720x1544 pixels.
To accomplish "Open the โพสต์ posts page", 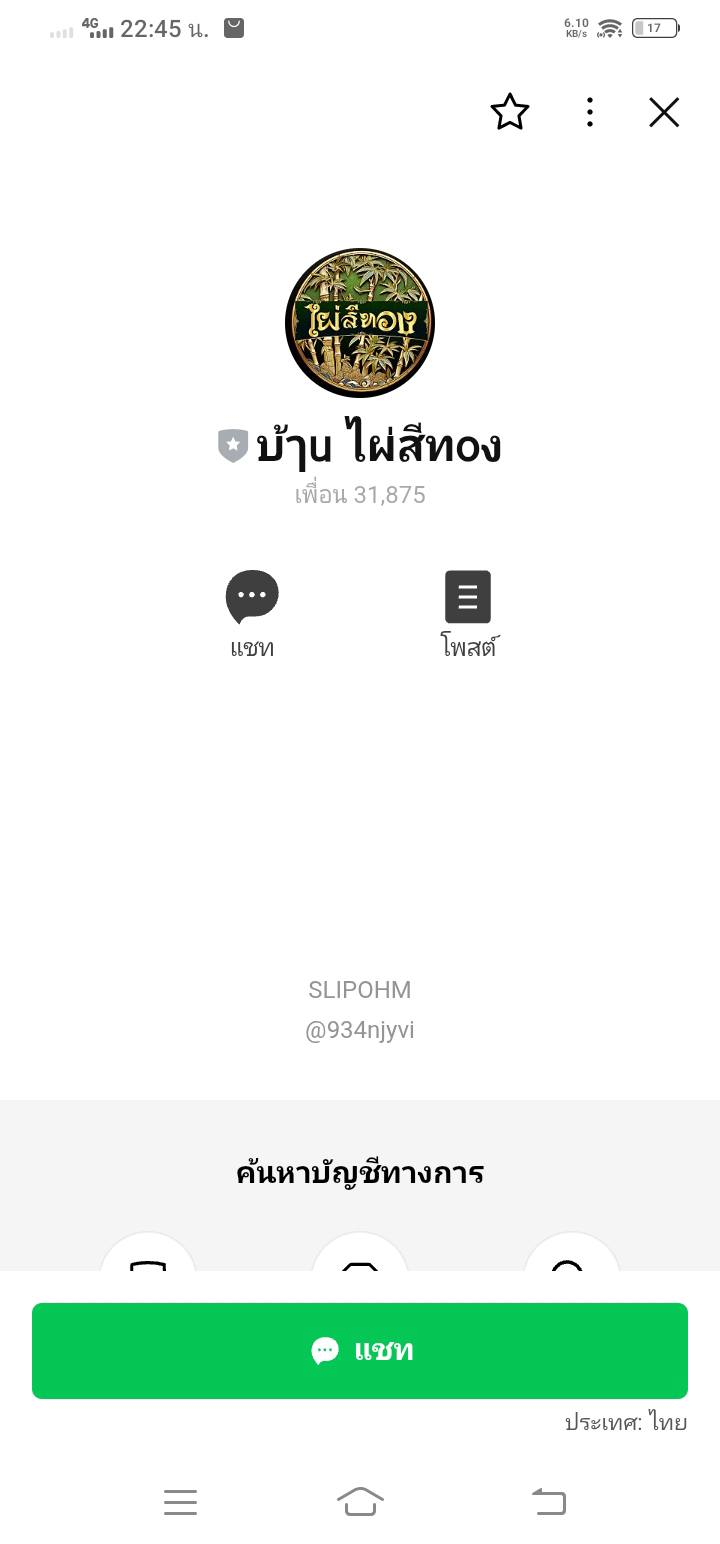I will coord(468,597).
